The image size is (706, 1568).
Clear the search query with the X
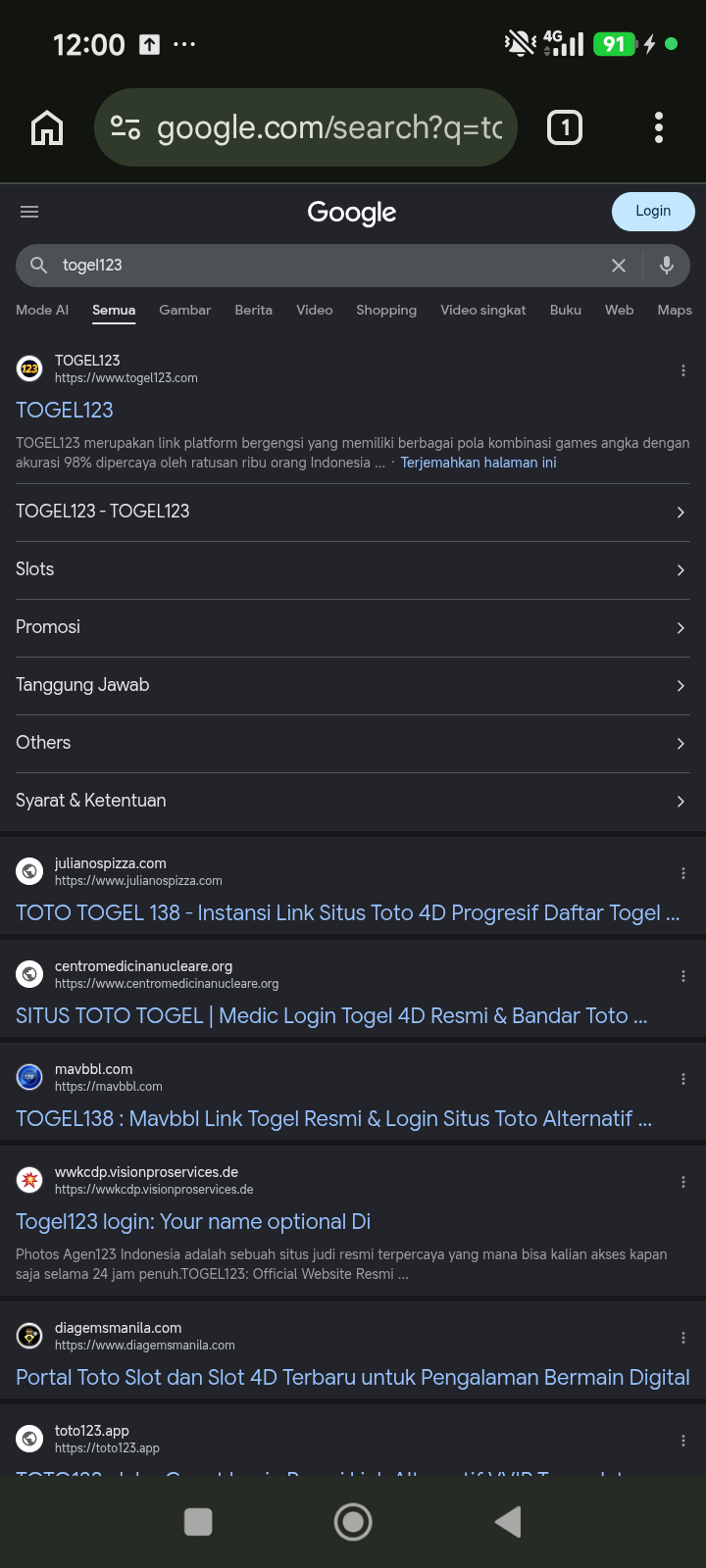tap(619, 266)
